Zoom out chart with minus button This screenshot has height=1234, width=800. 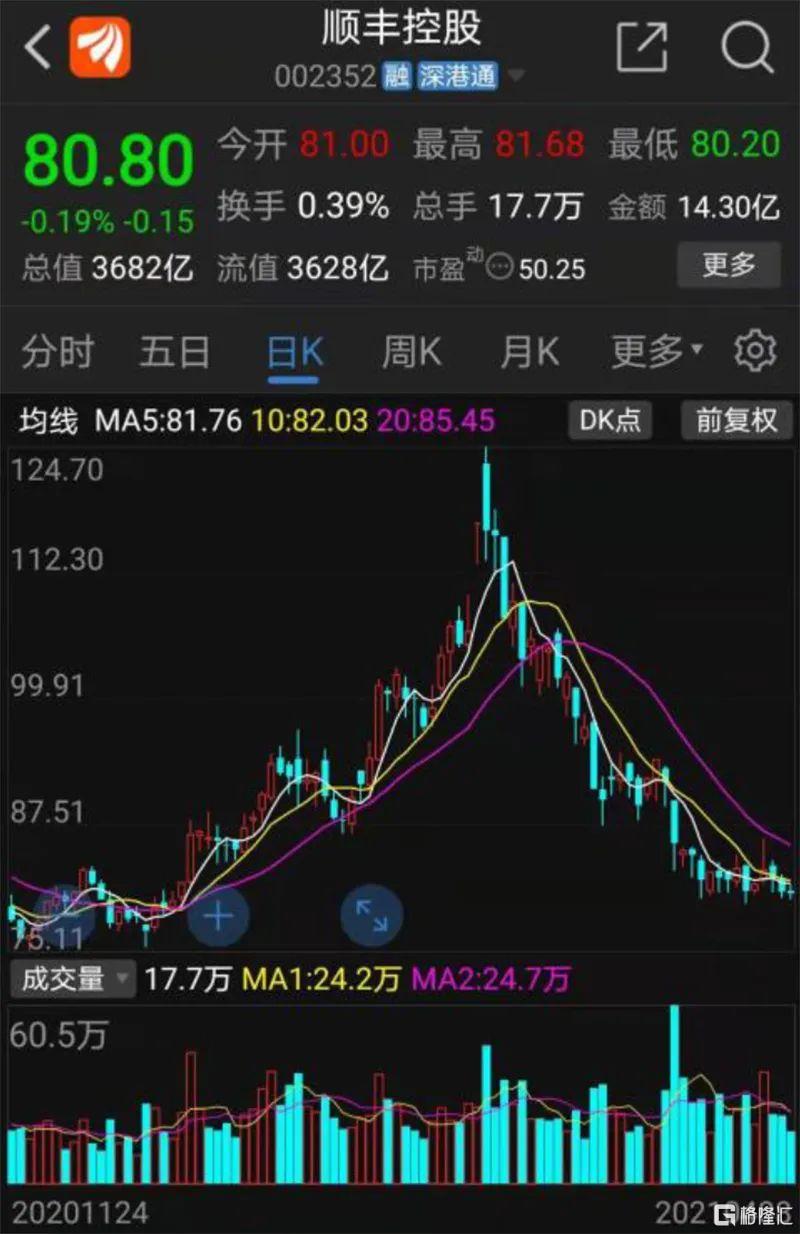(x=64, y=915)
